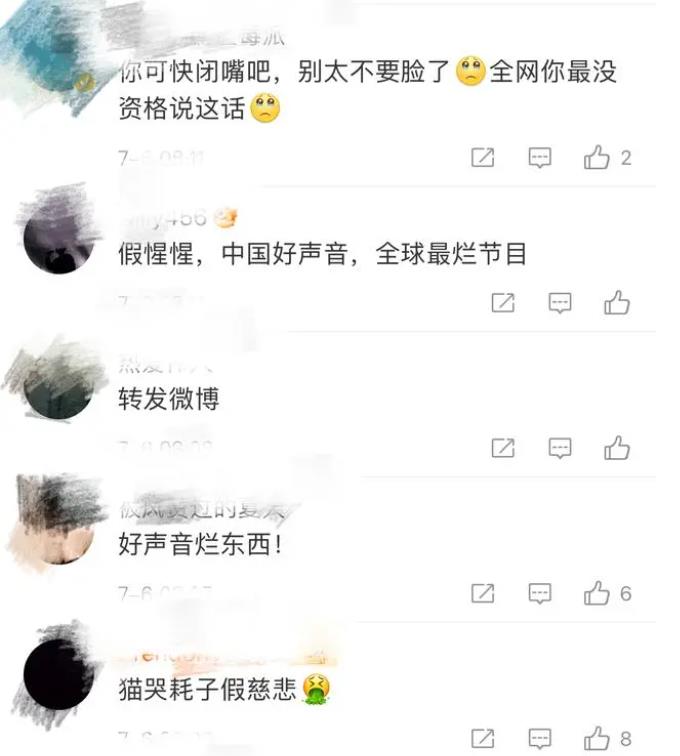Comment on the 转发微博 entry

tap(560, 448)
